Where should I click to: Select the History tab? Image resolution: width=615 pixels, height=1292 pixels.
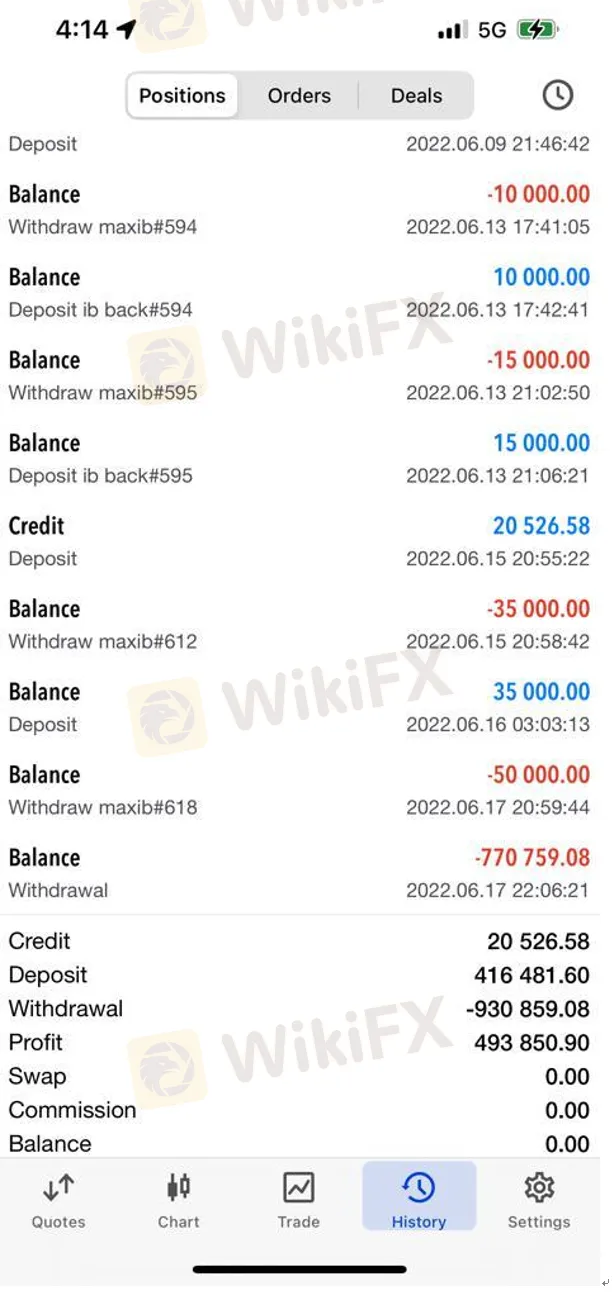pos(418,1199)
